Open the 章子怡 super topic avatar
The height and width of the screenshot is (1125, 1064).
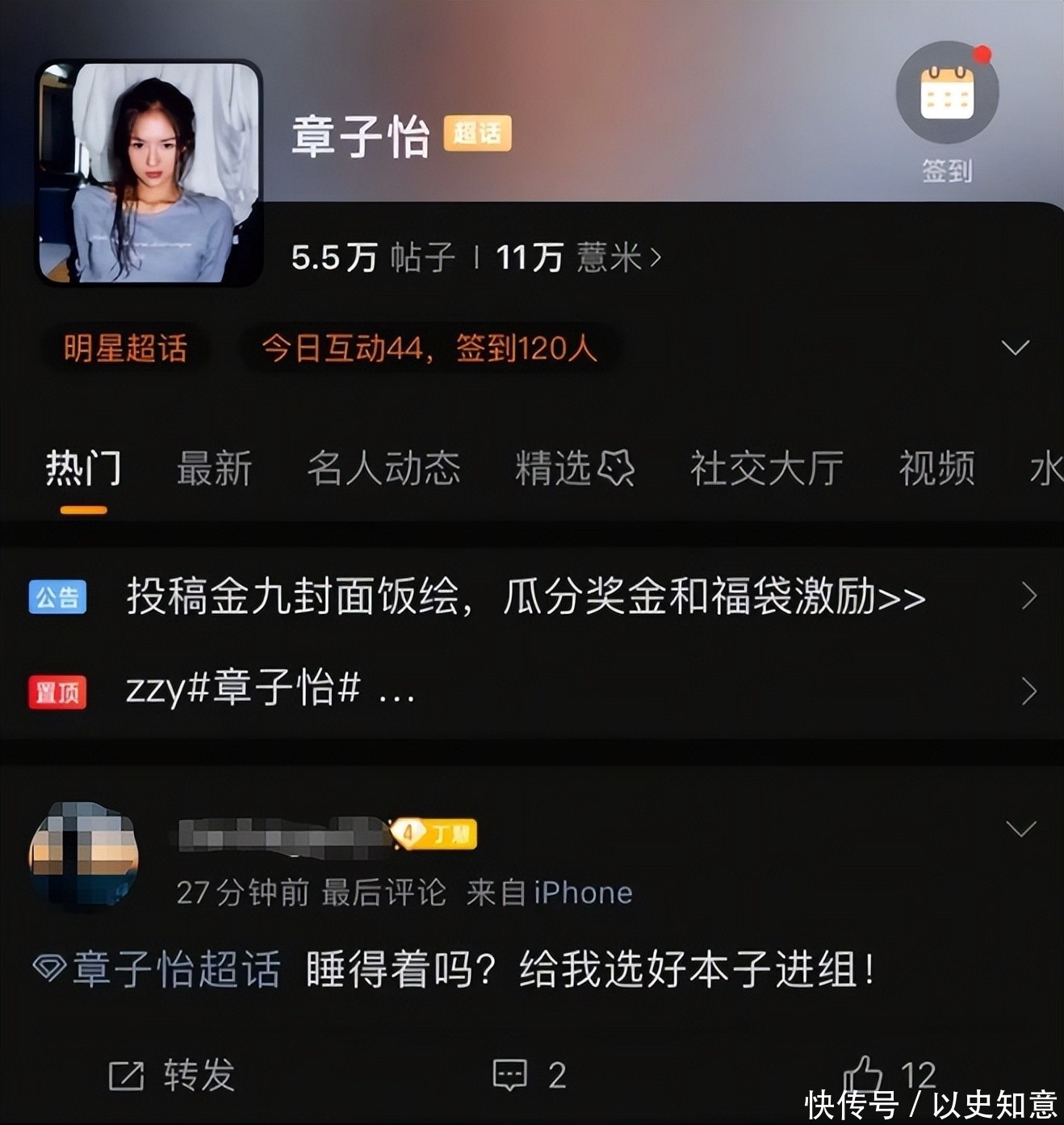(149, 172)
